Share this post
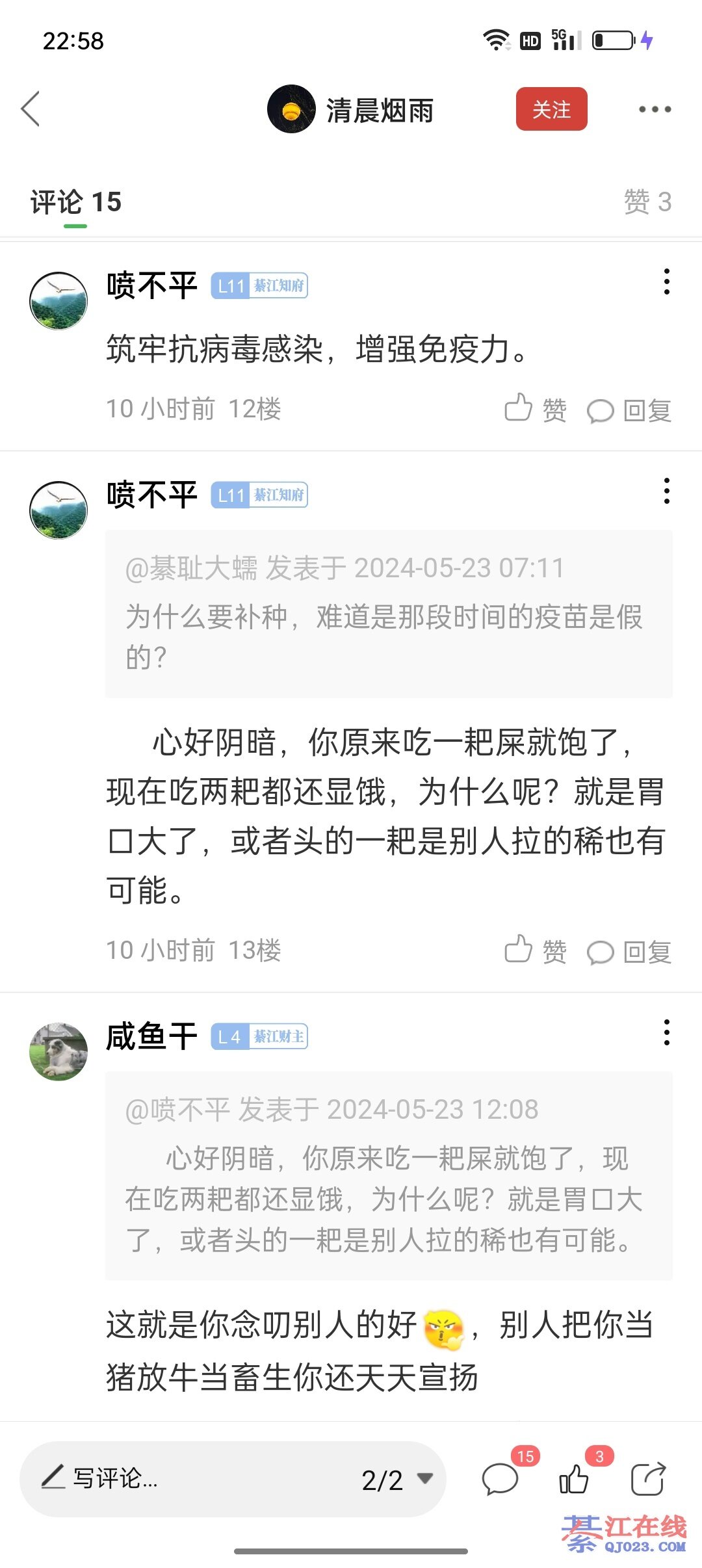Viewport: 702px width, 1568px height. pos(648,1478)
